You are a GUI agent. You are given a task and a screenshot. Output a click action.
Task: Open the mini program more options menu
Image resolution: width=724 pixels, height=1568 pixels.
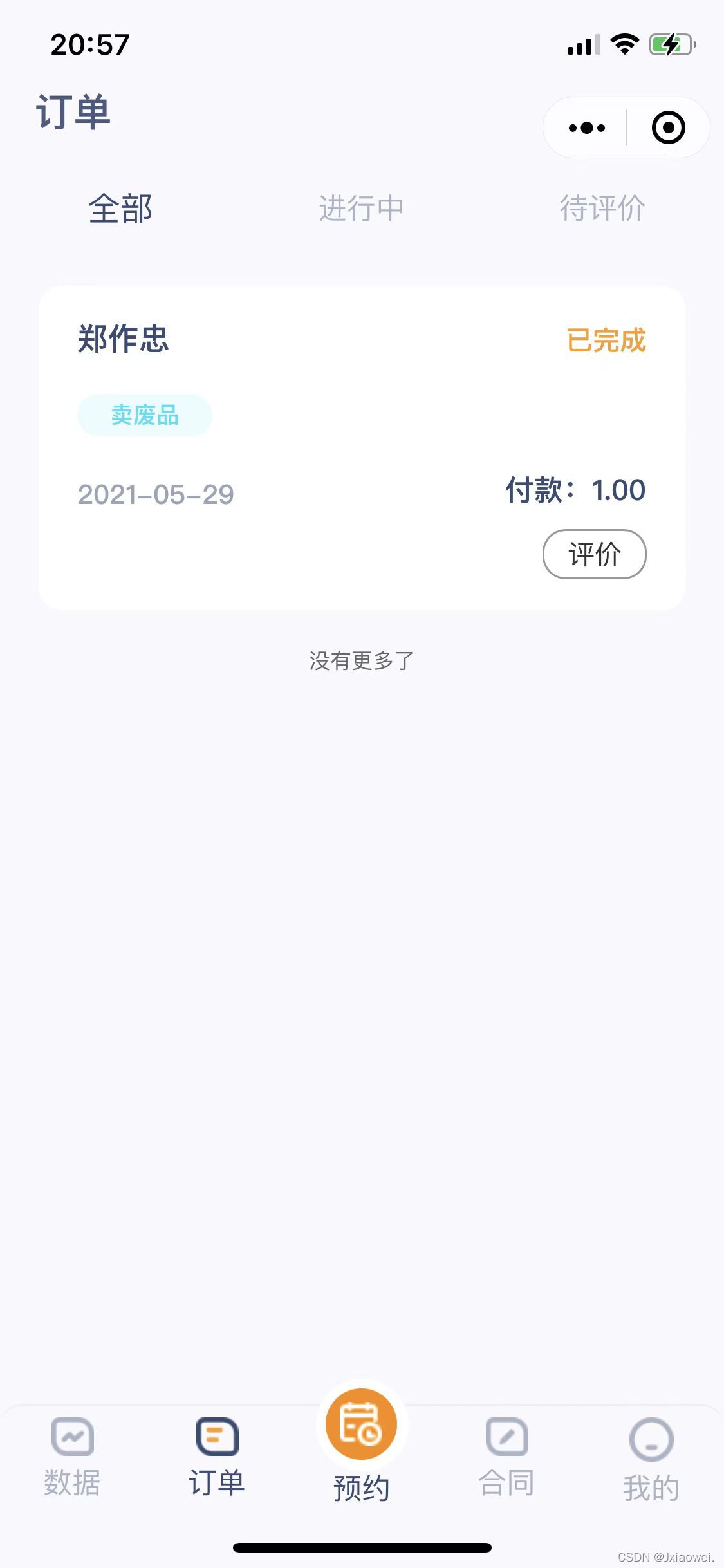pyautogui.click(x=586, y=127)
